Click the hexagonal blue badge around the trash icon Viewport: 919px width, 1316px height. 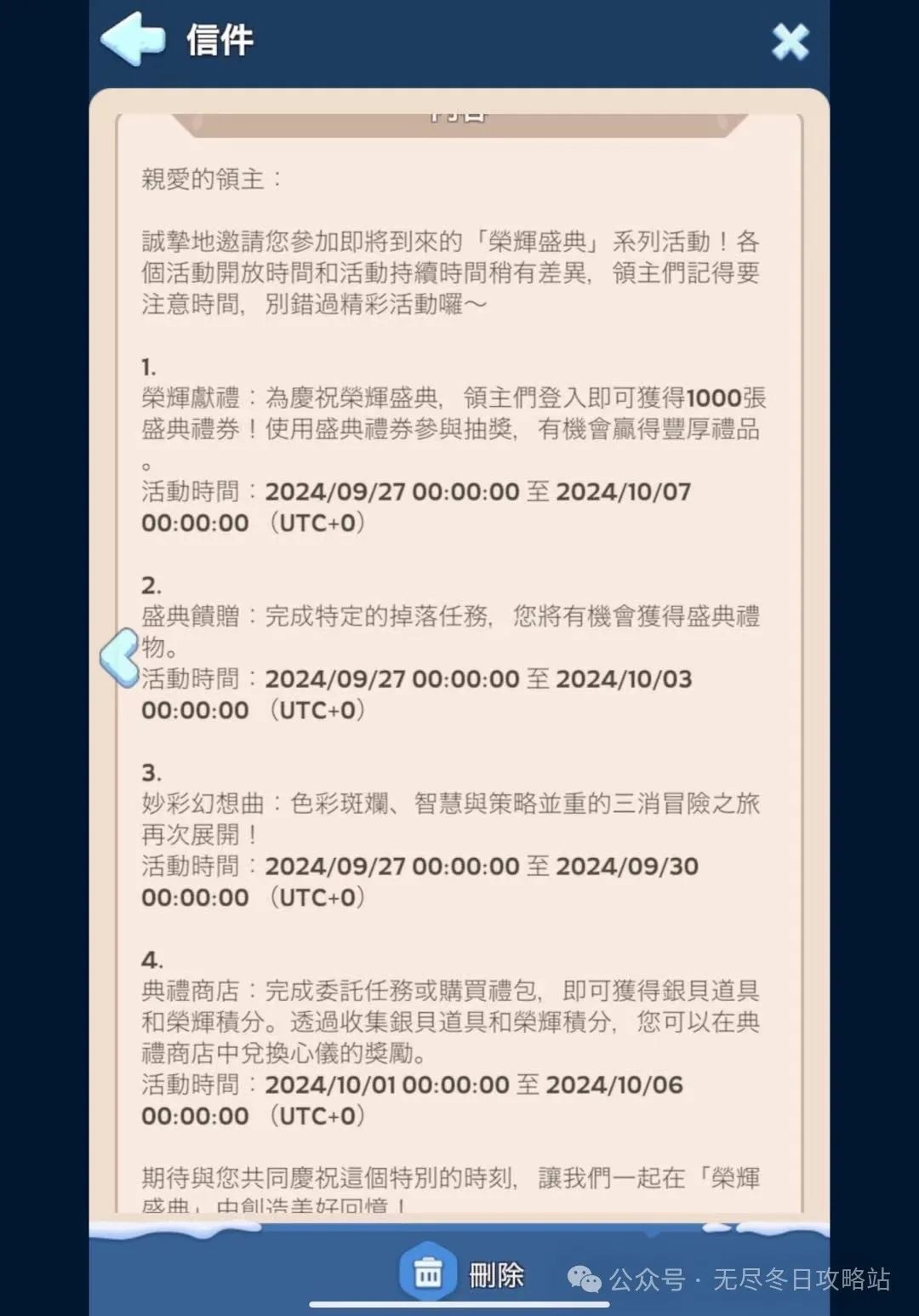pyautogui.click(x=428, y=1271)
